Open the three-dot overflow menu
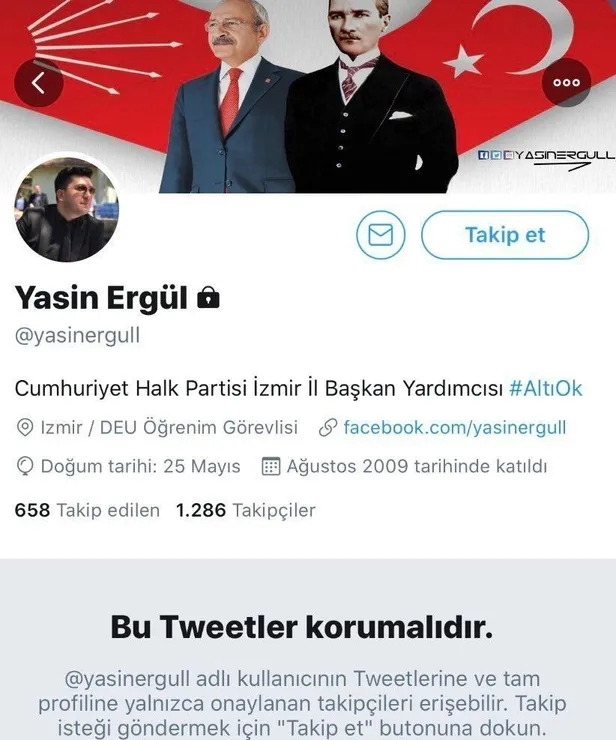The height and width of the screenshot is (740, 616). [x=566, y=83]
